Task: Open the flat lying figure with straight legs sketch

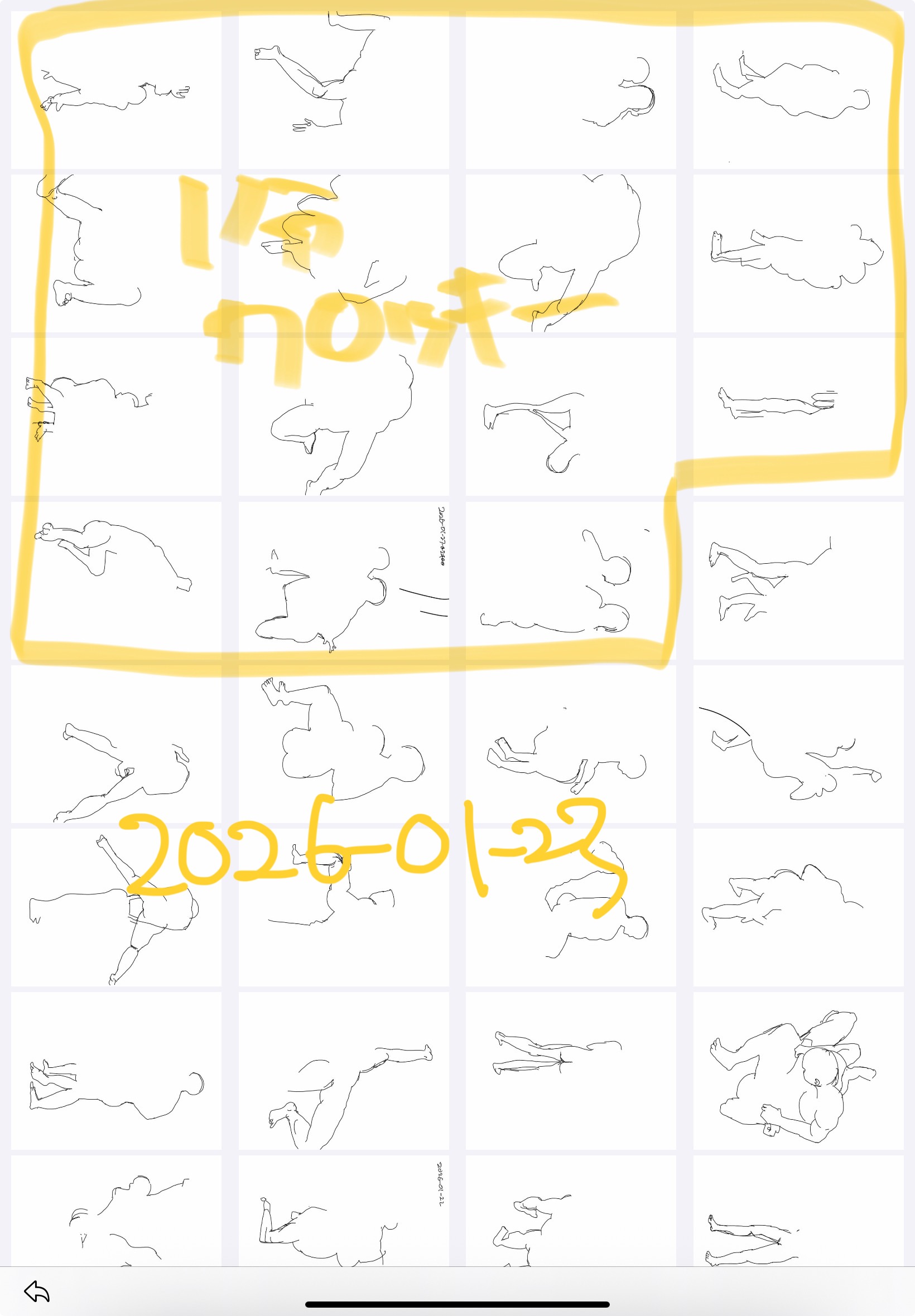Action: point(797,417)
